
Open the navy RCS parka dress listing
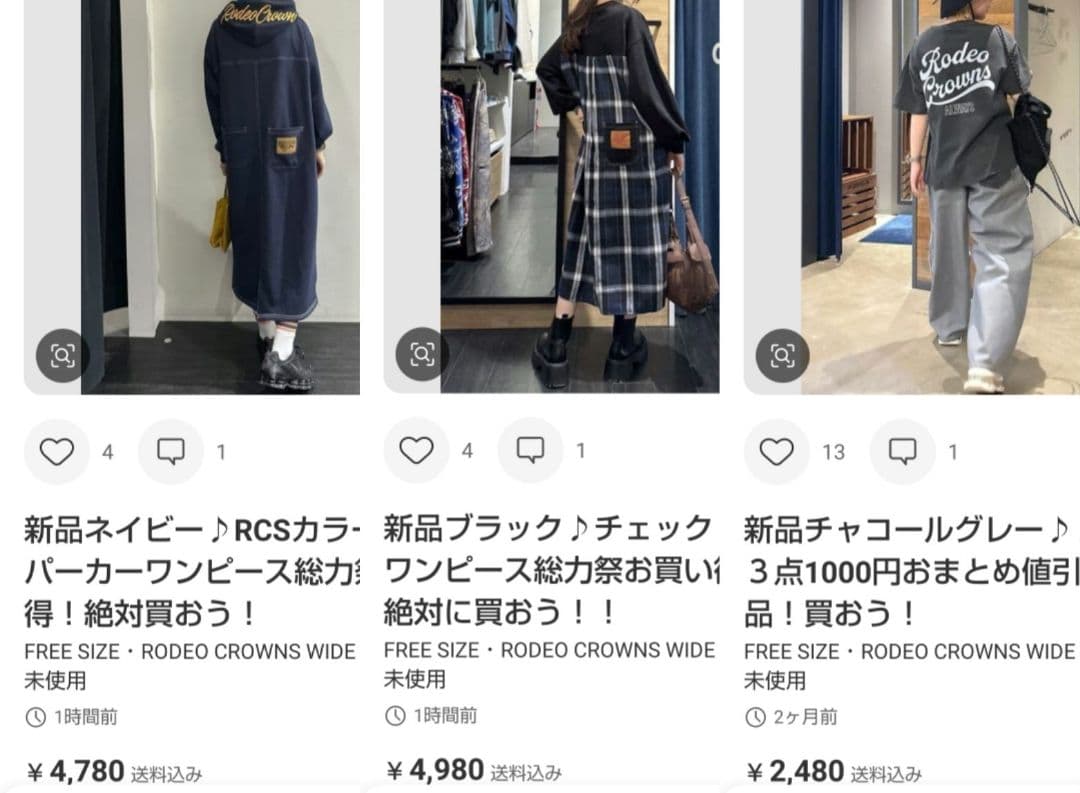pos(190,570)
